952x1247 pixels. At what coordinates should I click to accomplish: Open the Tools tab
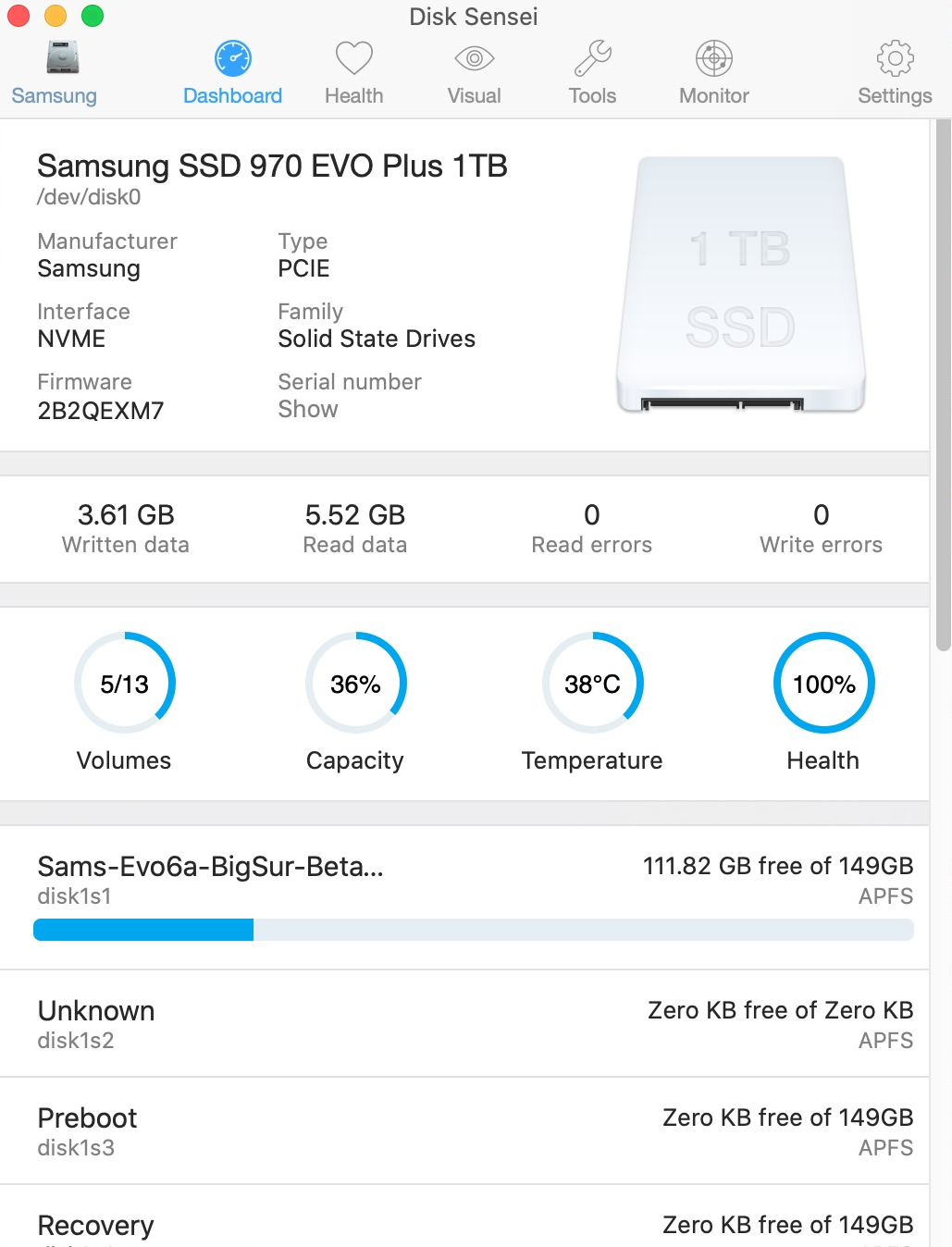pyautogui.click(x=592, y=72)
